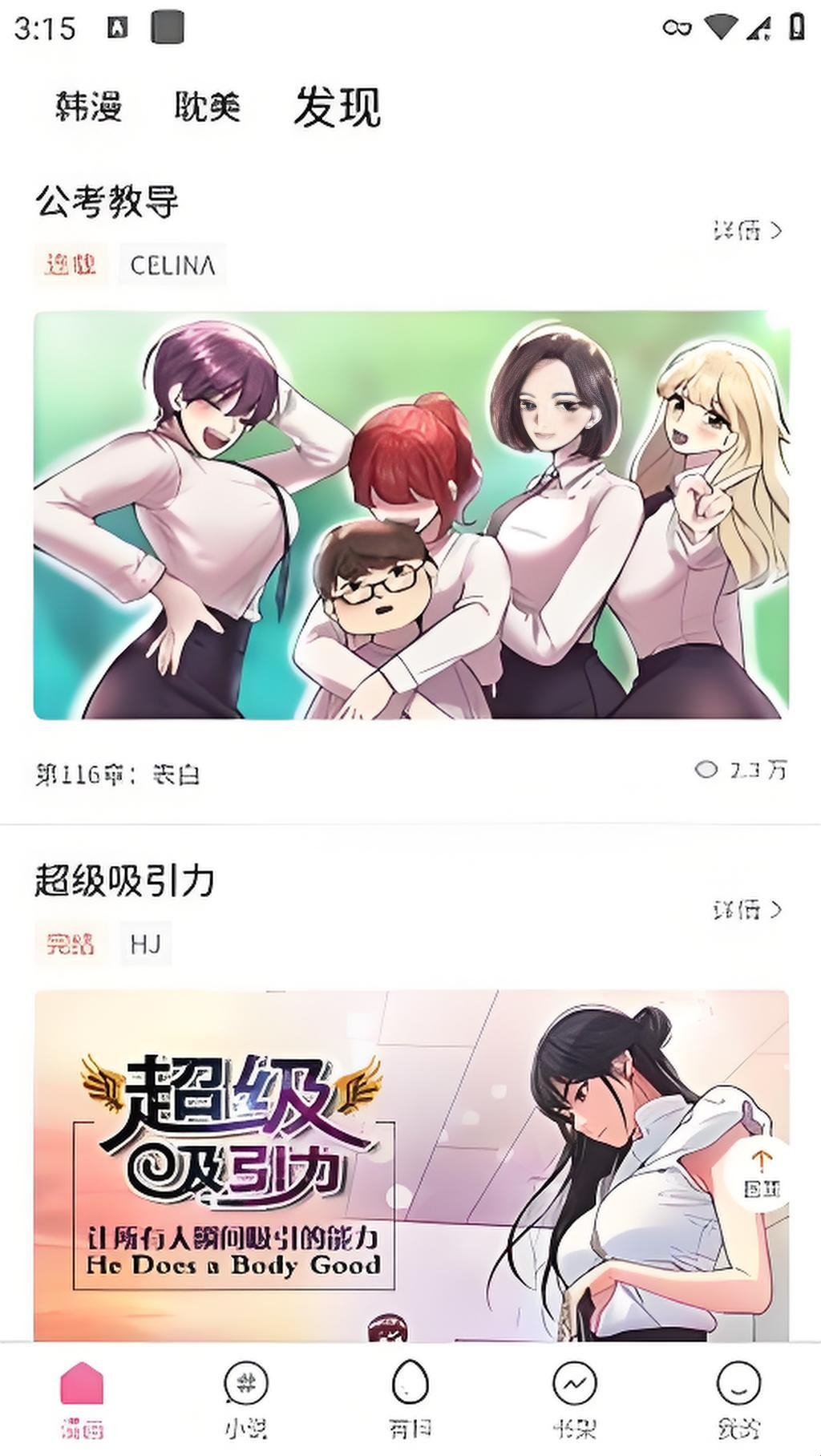This screenshot has width=821, height=1456.
Task: Switch to the 小说 tab
Action: pos(245,1399)
